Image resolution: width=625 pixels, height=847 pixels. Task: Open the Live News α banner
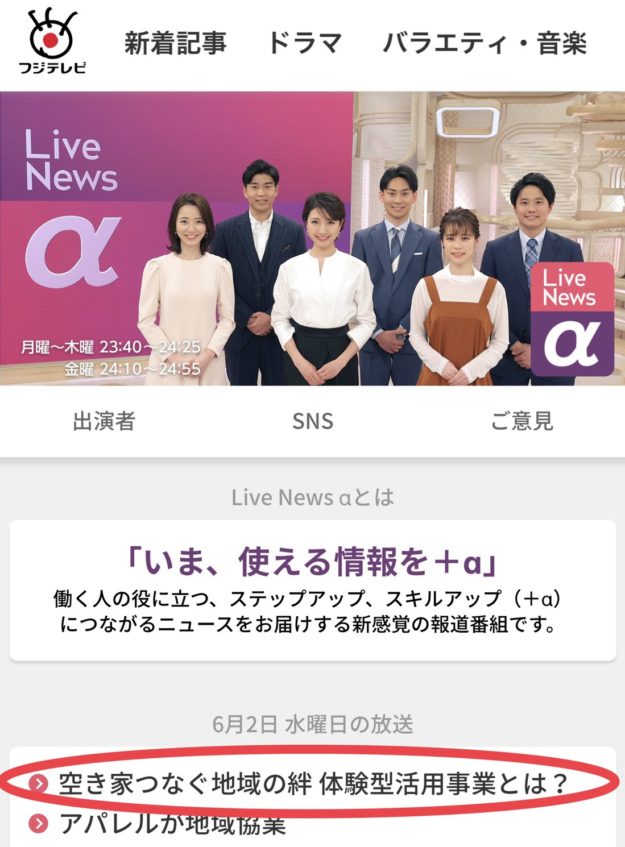(x=312, y=238)
